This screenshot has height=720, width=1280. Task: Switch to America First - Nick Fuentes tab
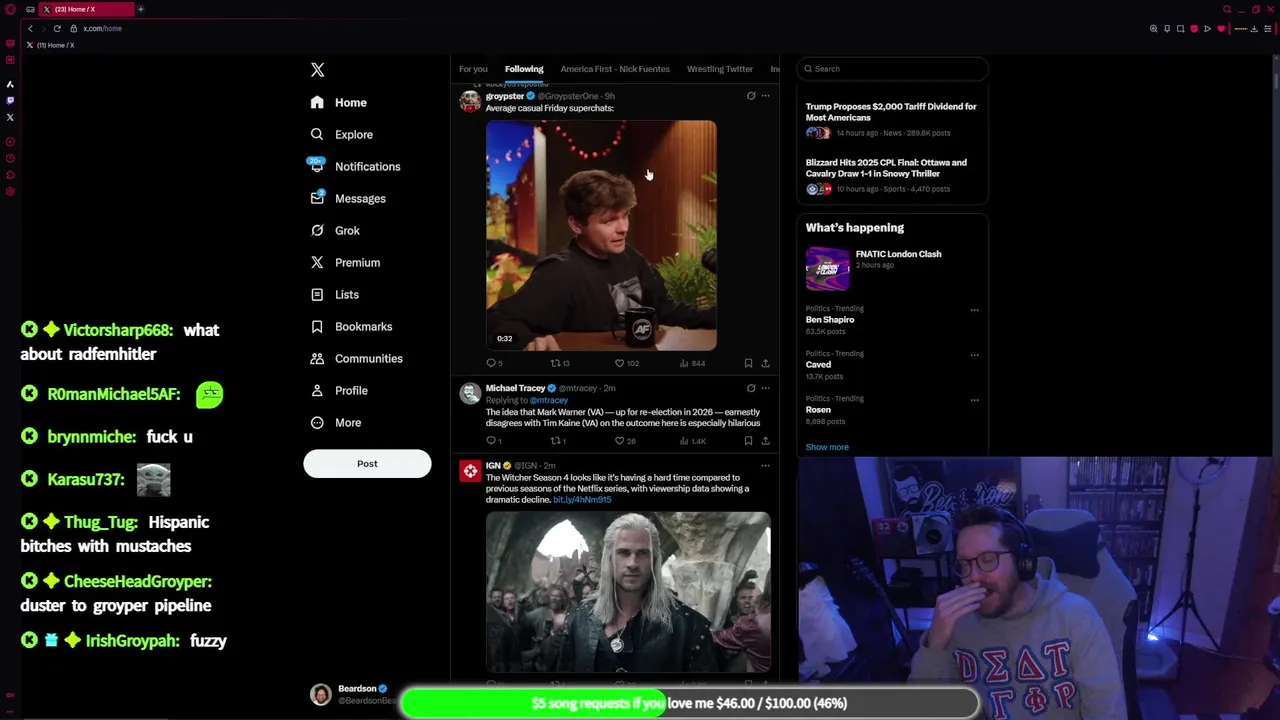point(614,69)
